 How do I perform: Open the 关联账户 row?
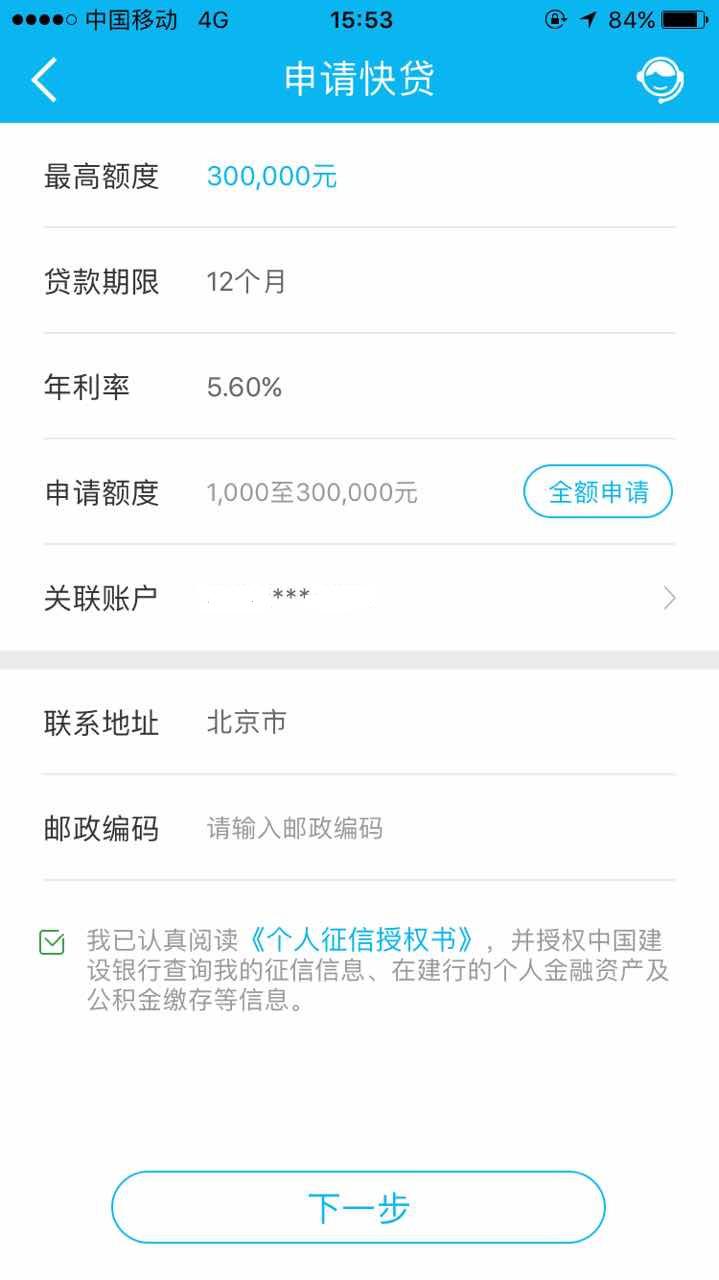click(359, 598)
